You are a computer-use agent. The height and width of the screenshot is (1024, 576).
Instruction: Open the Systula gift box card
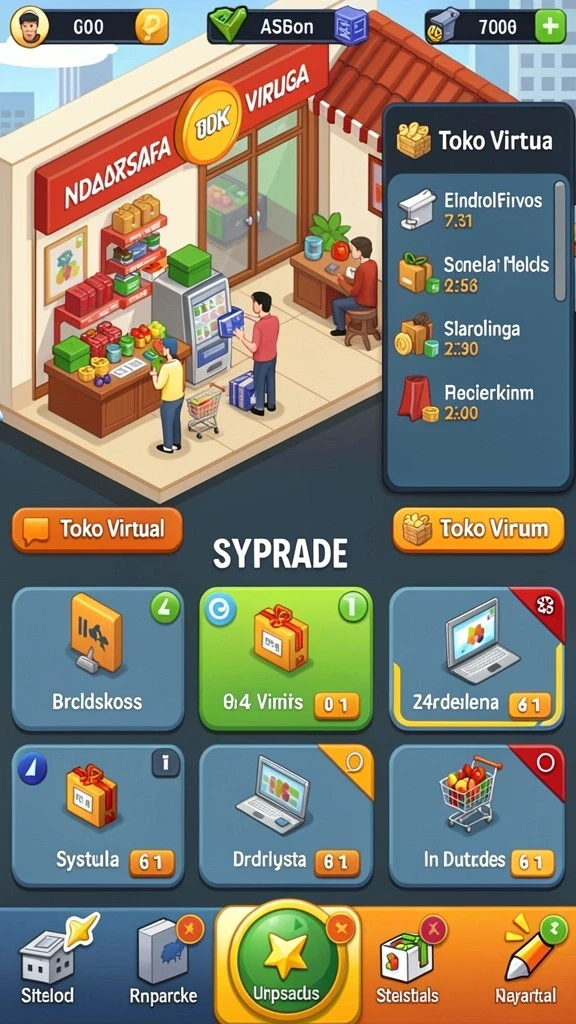pos(97,817)
